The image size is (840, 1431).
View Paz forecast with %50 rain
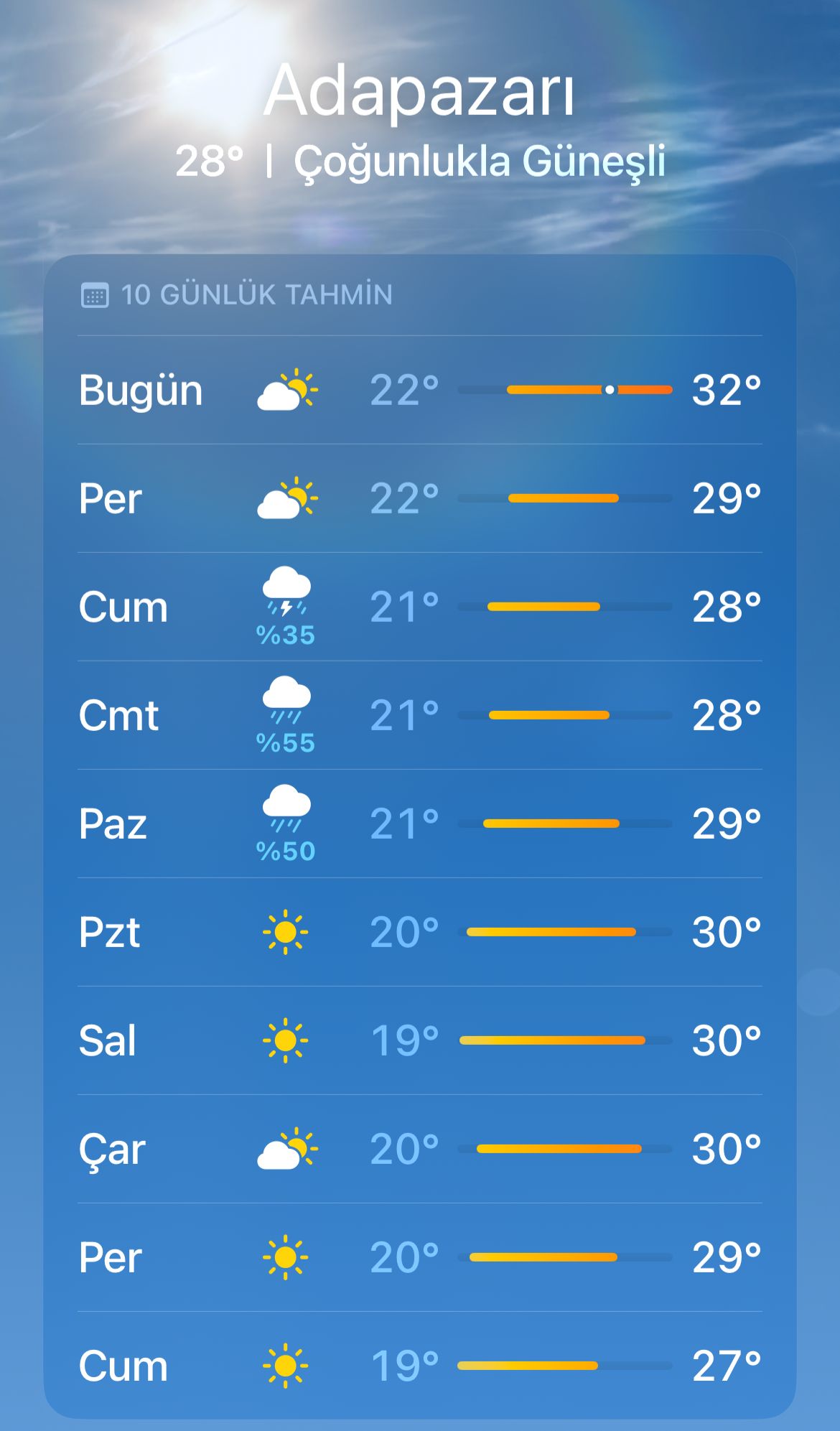(x=420, y=824)
